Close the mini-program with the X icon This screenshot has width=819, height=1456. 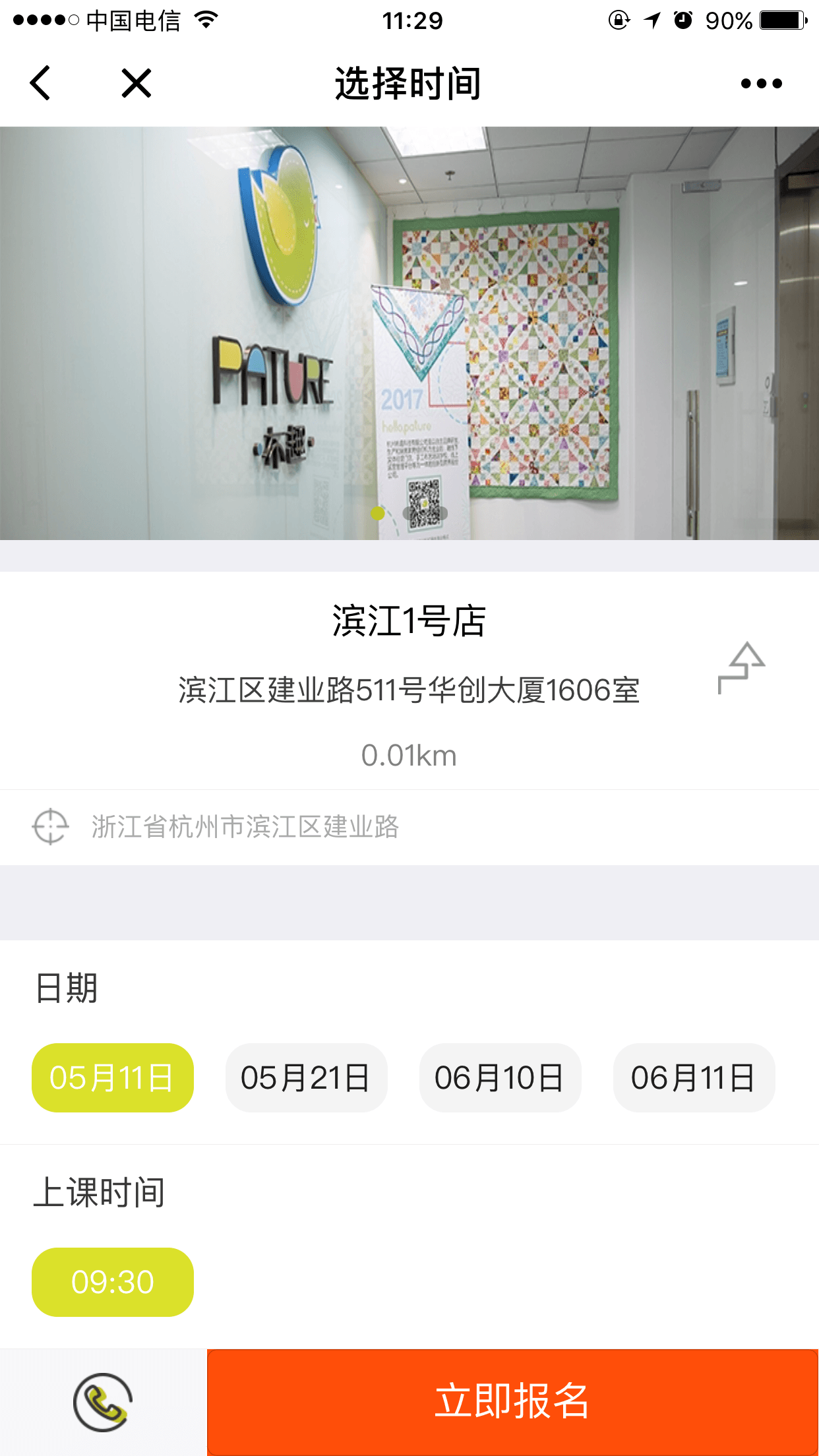pos(135,83)
